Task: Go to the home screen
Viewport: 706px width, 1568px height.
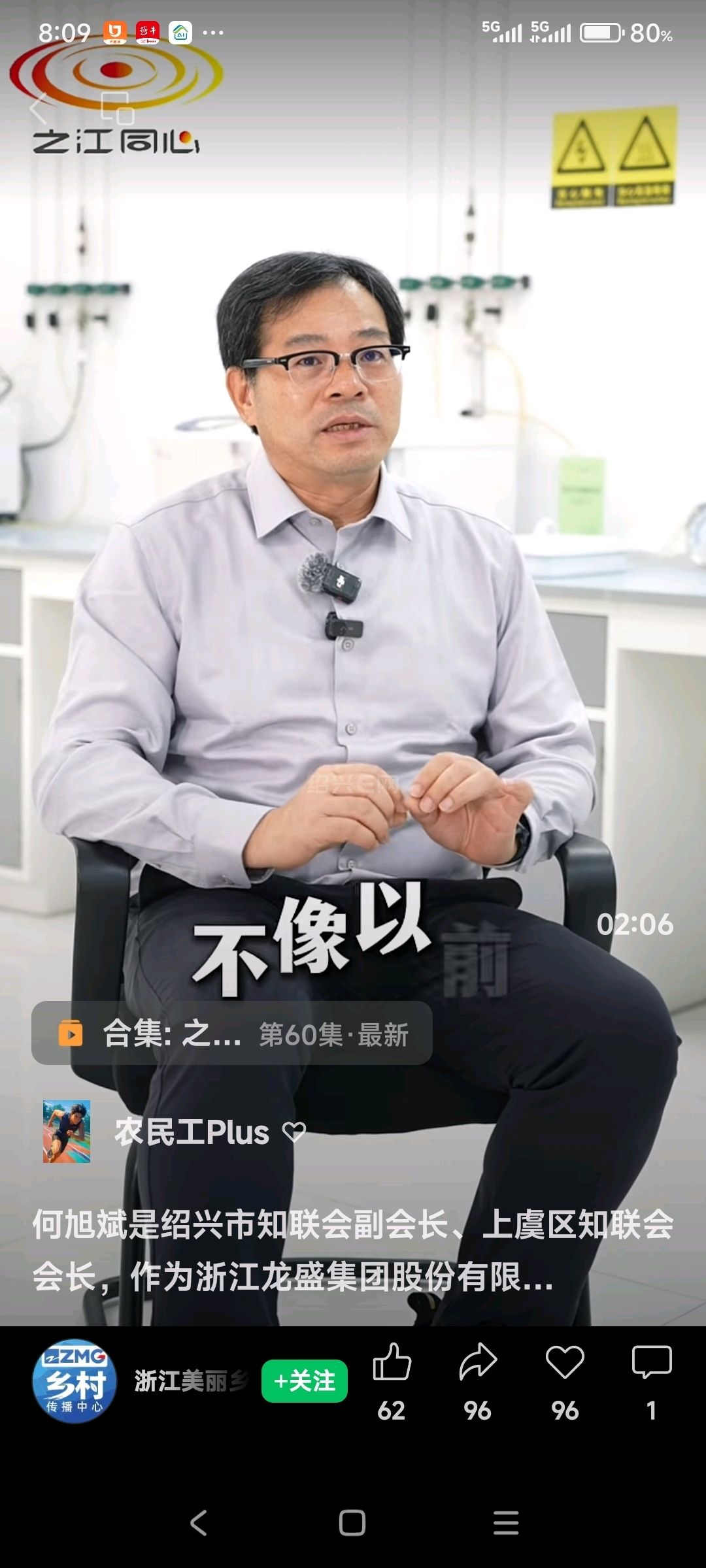Action: (352, 1522)
